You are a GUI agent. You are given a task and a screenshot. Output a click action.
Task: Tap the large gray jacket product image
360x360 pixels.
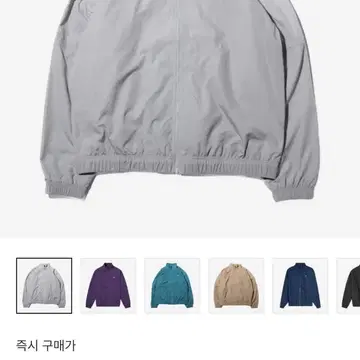click(x=180, y=102)
